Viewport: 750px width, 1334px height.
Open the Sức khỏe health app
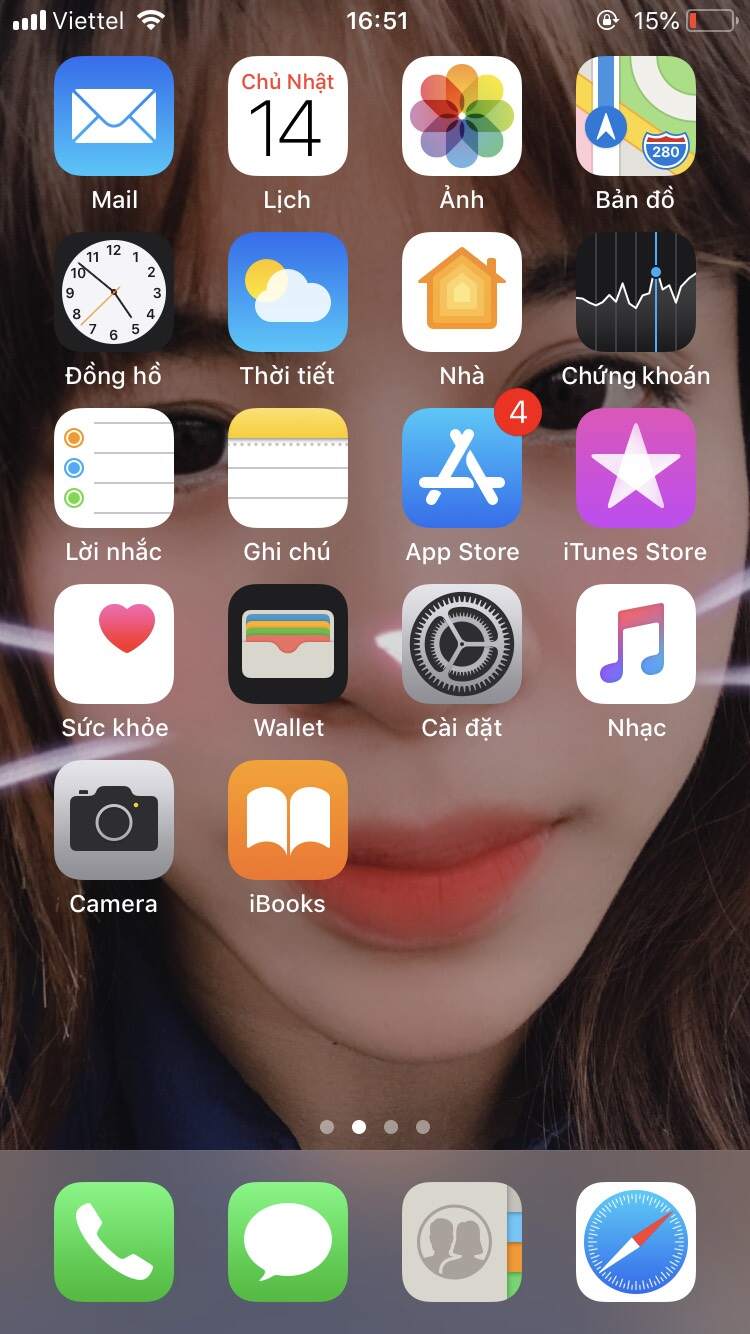114,644
